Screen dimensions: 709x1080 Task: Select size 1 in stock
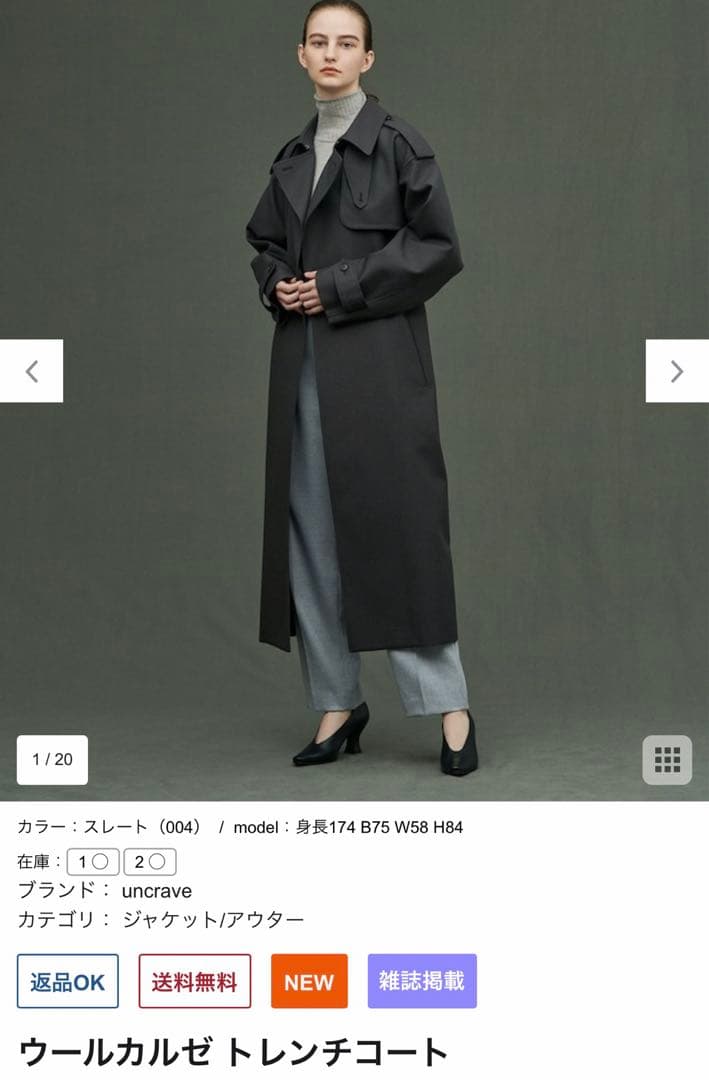pos(93,862)
